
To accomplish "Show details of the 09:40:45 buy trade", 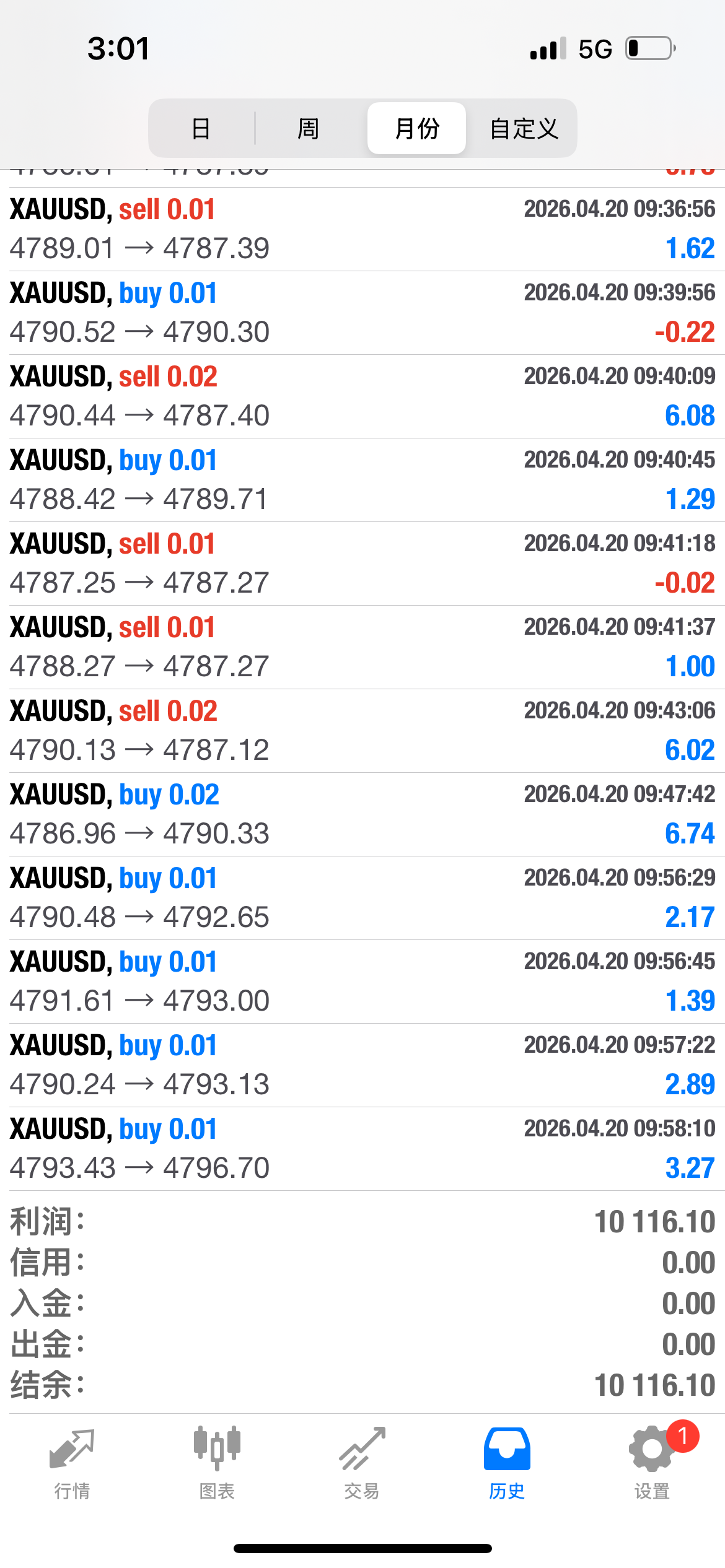I will [362, 480].
